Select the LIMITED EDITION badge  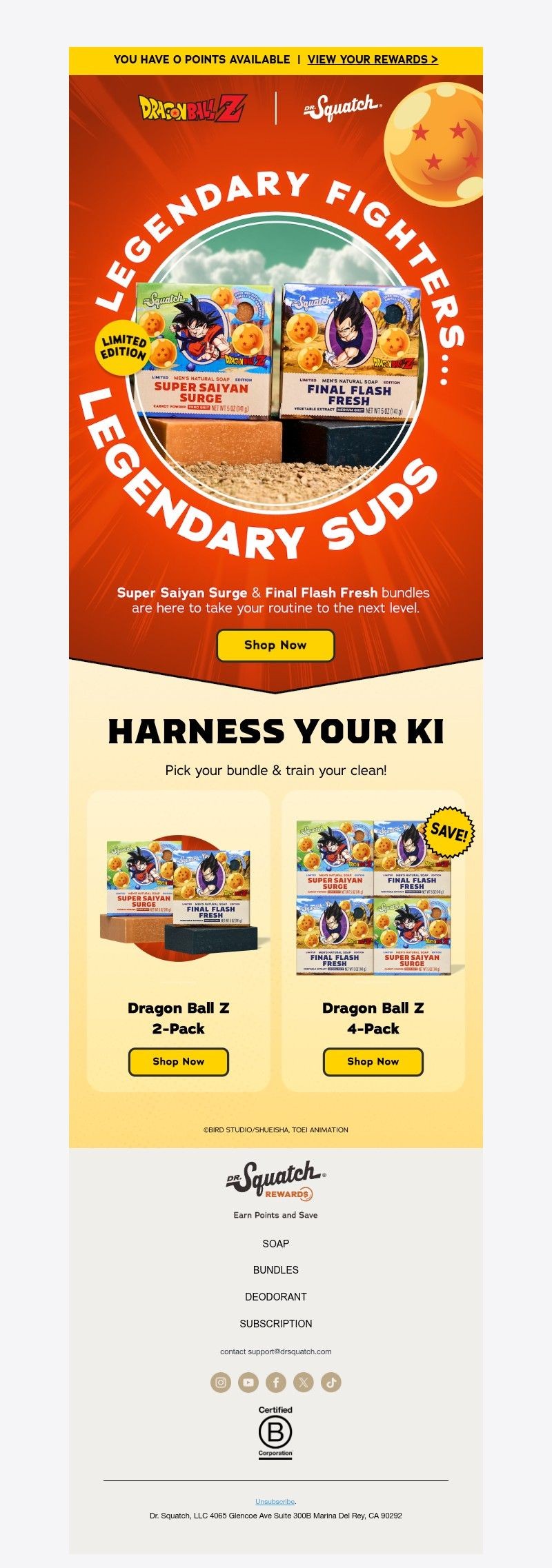coord(124,346)
